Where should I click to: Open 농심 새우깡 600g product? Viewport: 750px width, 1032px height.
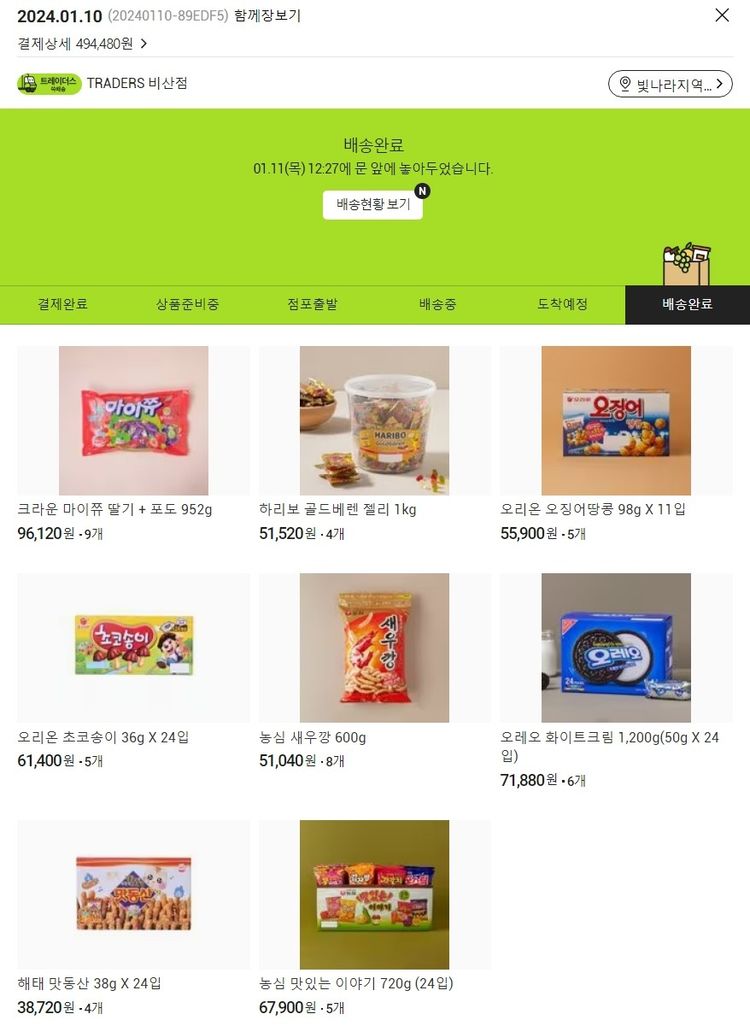[x=374, y=647]
